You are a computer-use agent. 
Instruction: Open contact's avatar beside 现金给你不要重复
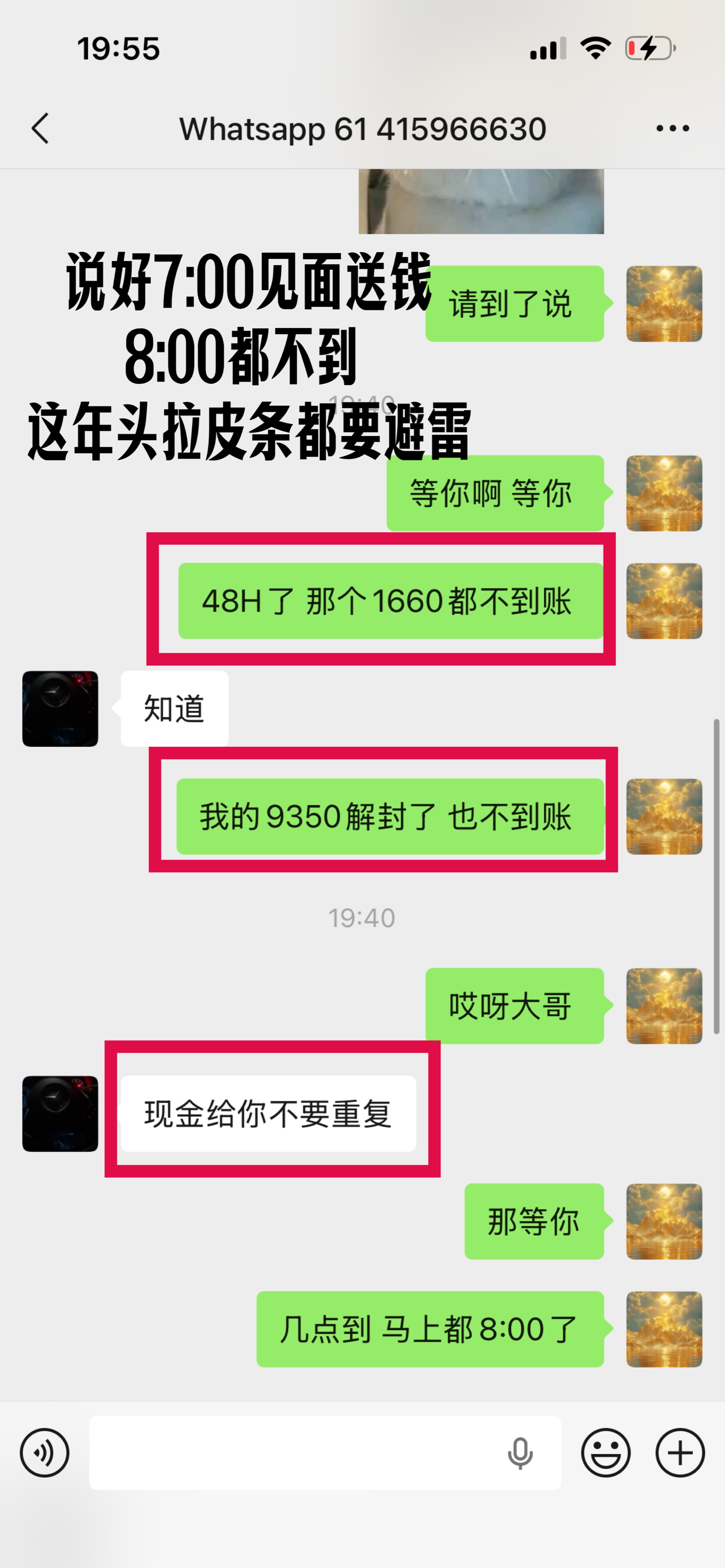(60, 1113)
